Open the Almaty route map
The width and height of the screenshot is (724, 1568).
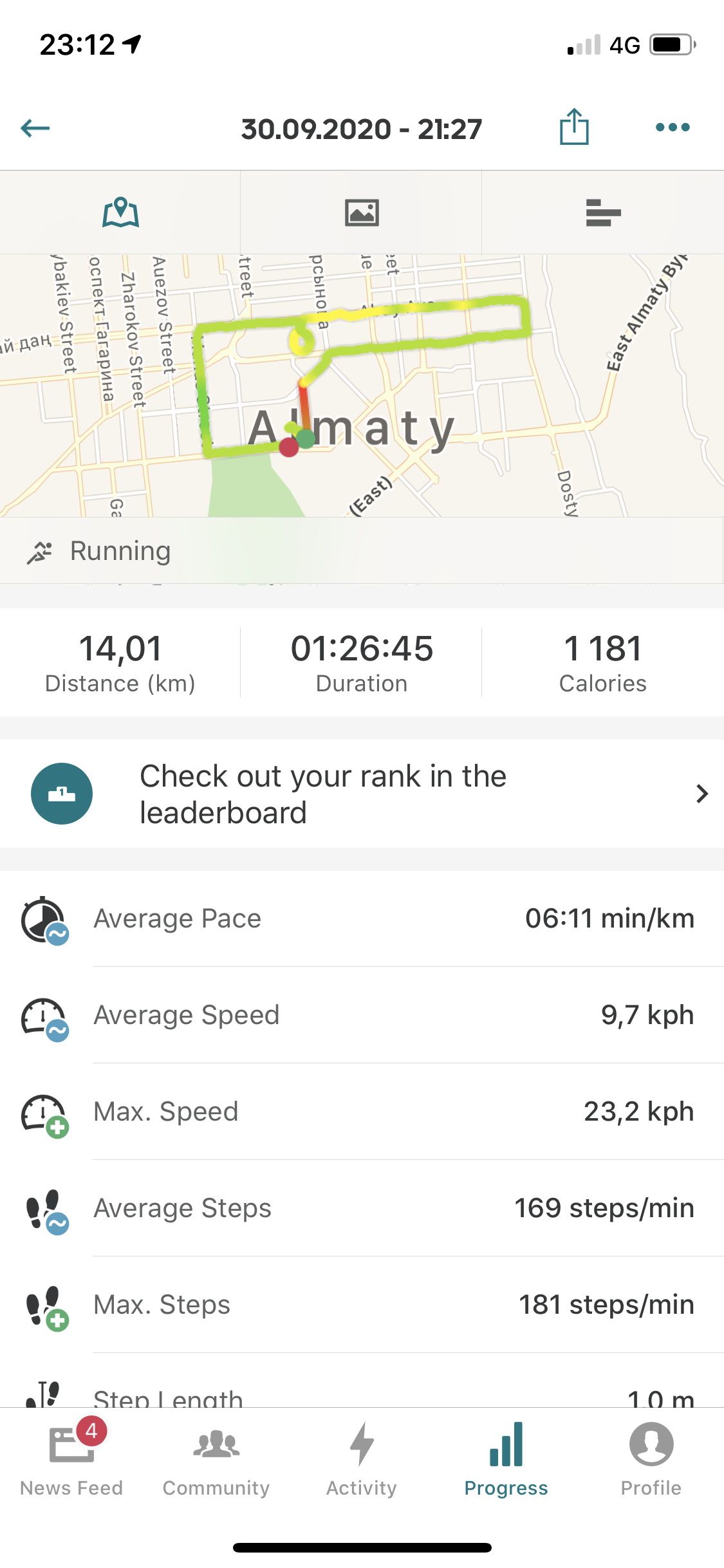click(x=362, y=386)
